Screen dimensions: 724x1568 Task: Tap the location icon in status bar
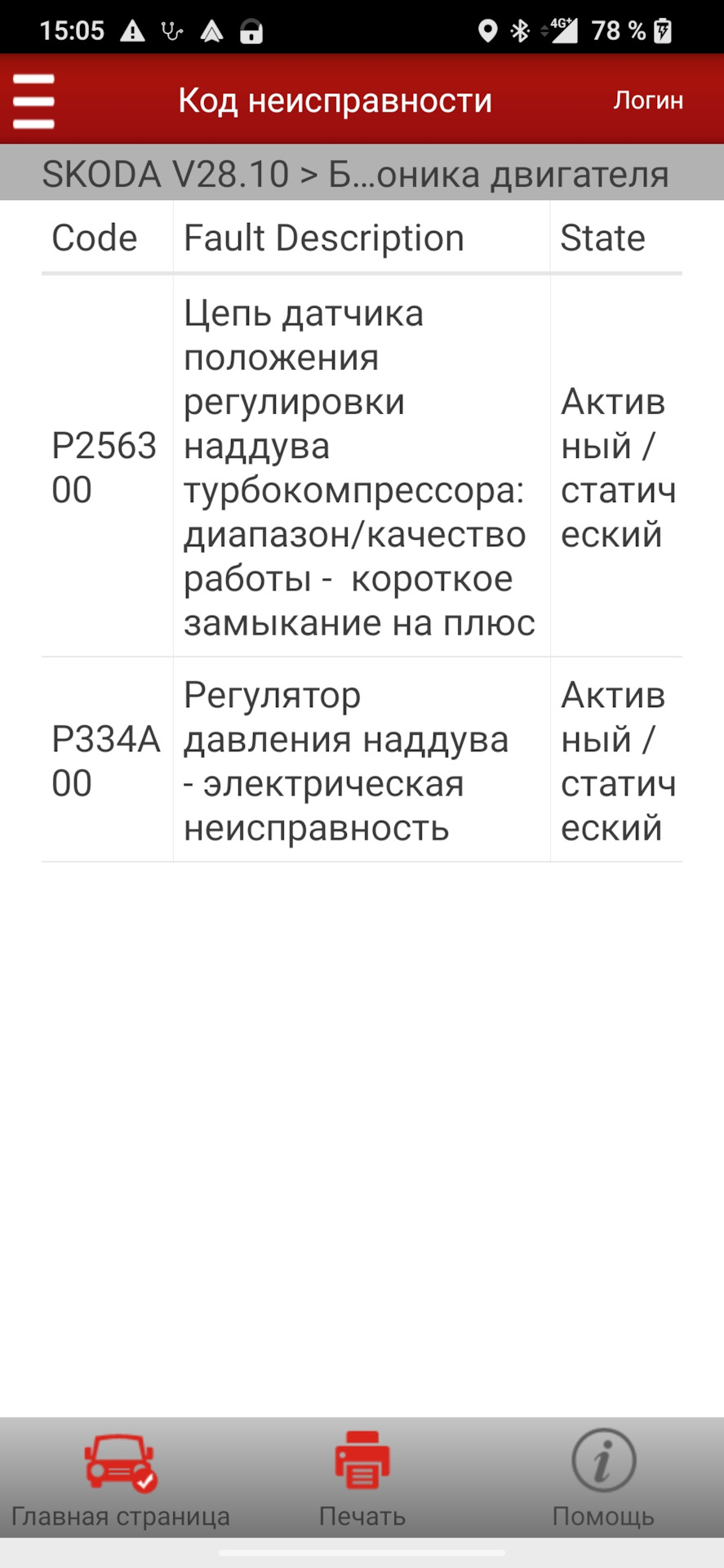click(x=489, y=30)
